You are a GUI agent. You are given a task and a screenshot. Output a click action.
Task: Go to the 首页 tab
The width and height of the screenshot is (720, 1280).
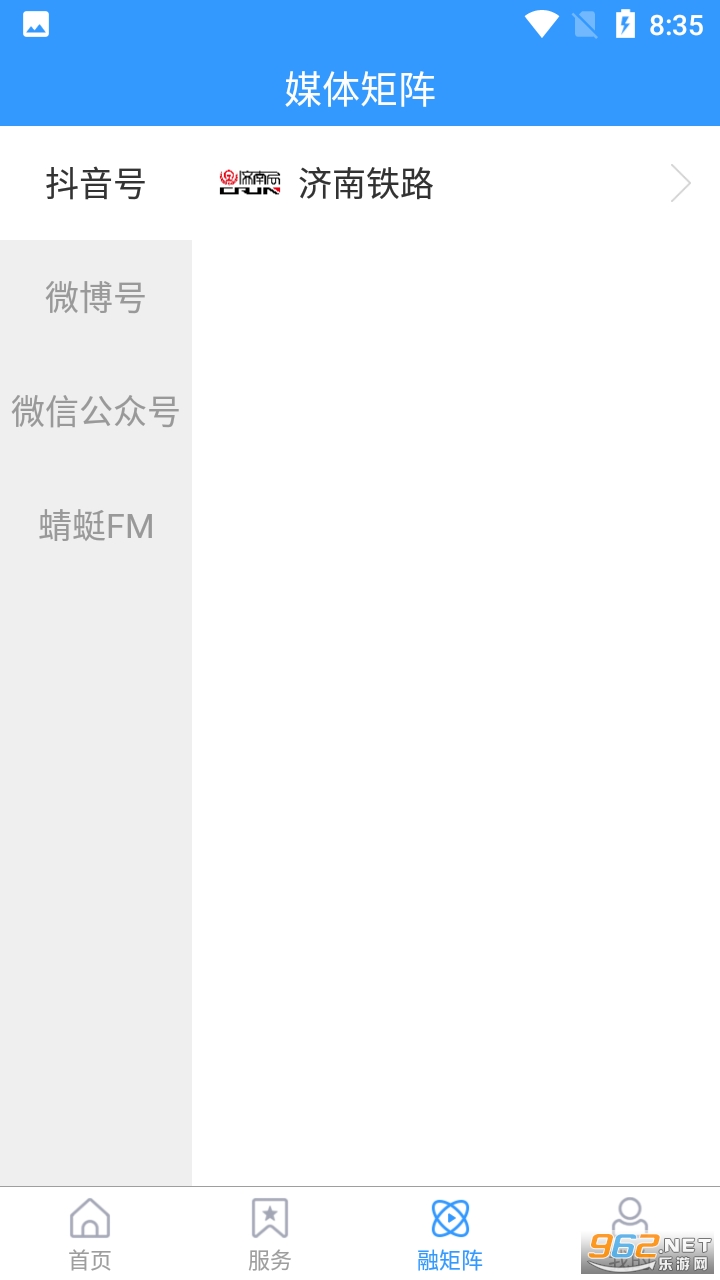point(90,1234)
